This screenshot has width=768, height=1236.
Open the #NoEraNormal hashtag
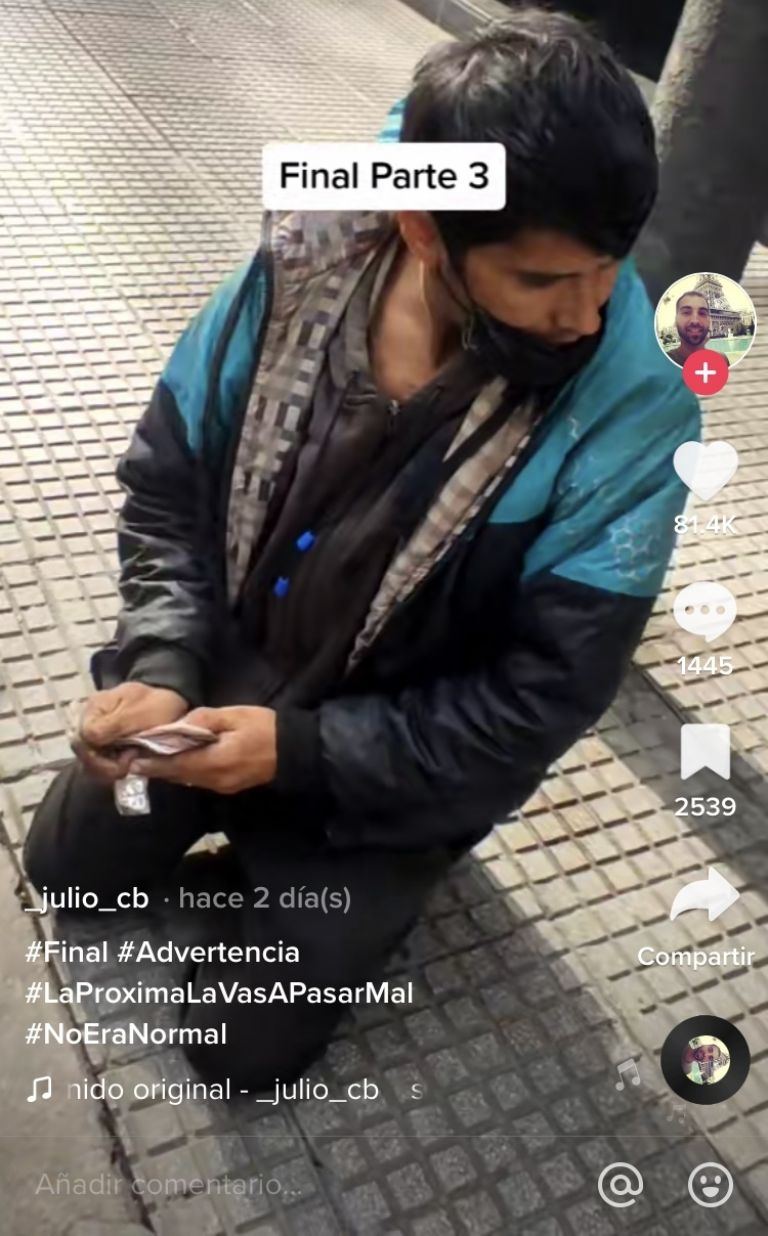point(126,1033)
